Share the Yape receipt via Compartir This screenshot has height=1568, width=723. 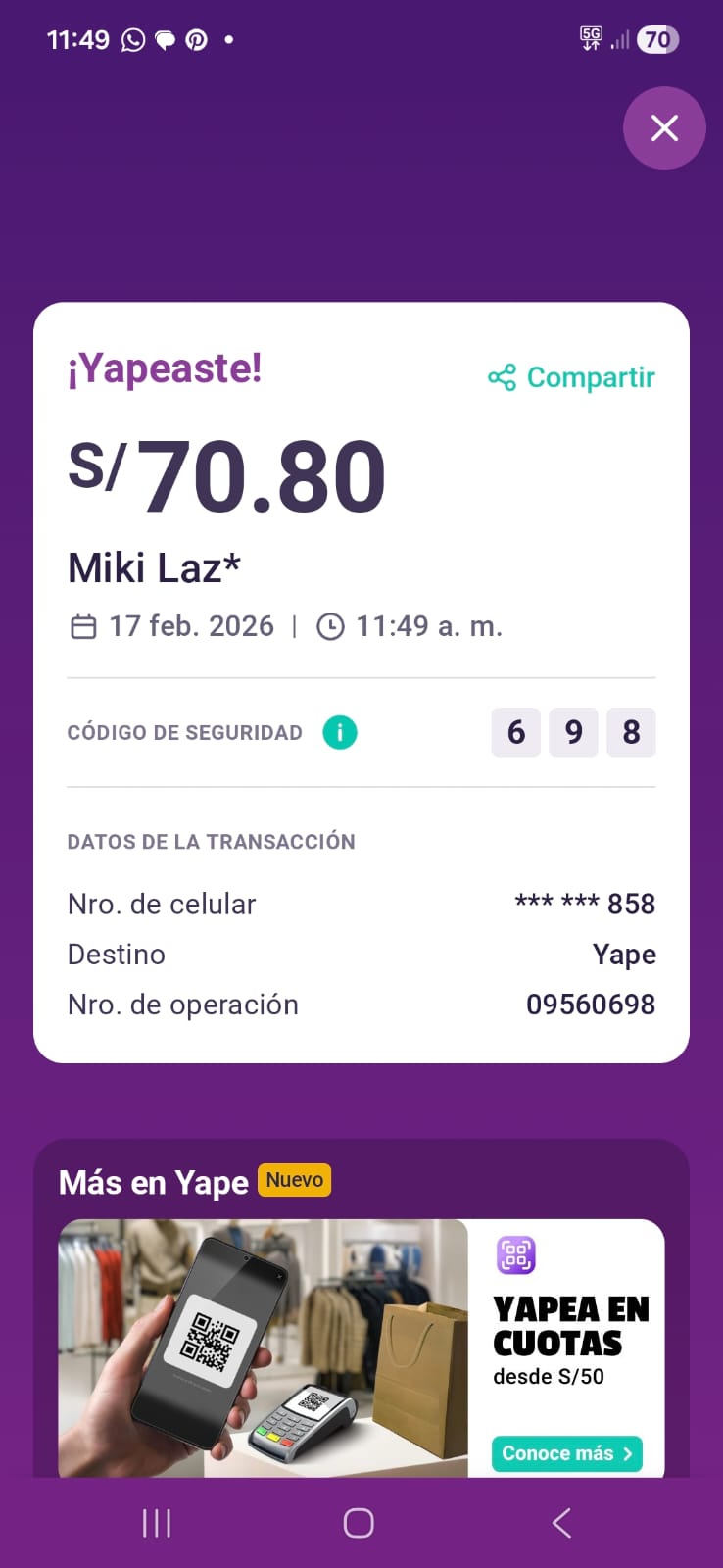click(572, 377)
